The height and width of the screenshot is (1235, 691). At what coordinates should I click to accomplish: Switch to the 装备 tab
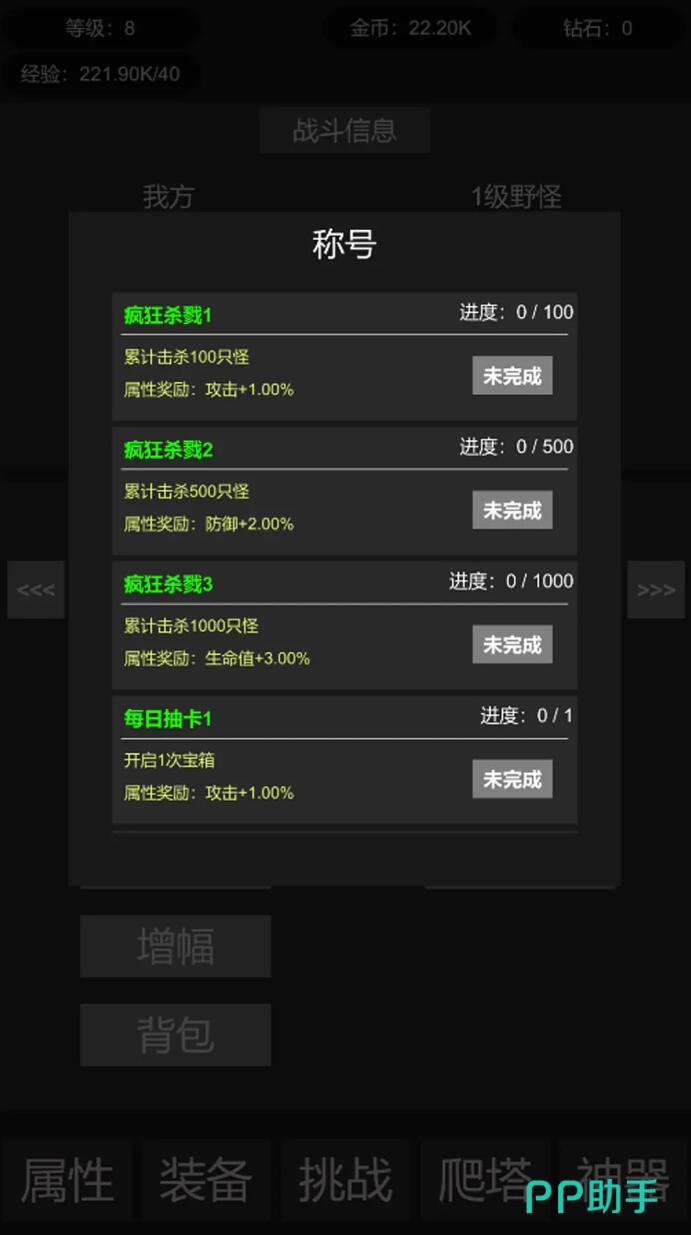[206, 1180]
